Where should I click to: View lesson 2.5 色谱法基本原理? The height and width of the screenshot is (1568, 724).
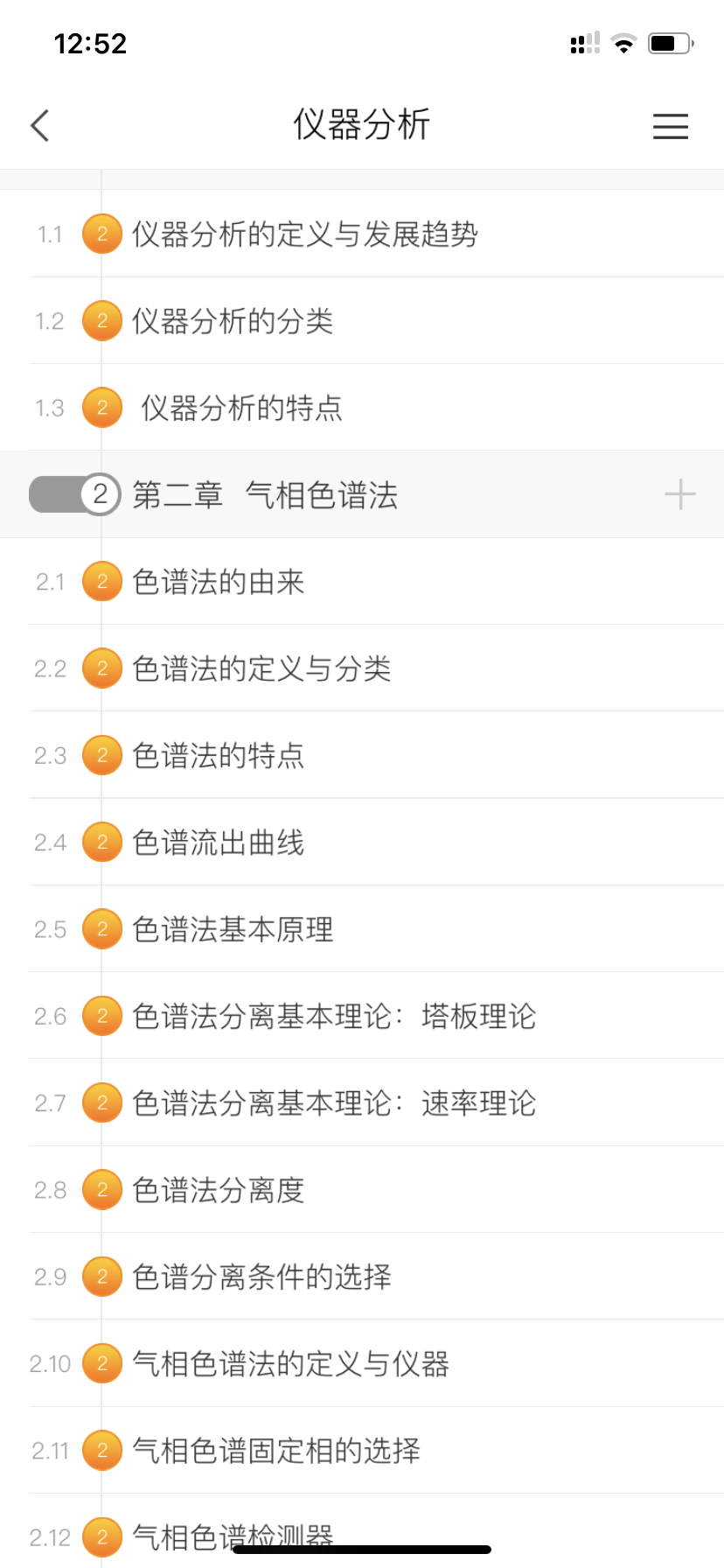point(233,929)
